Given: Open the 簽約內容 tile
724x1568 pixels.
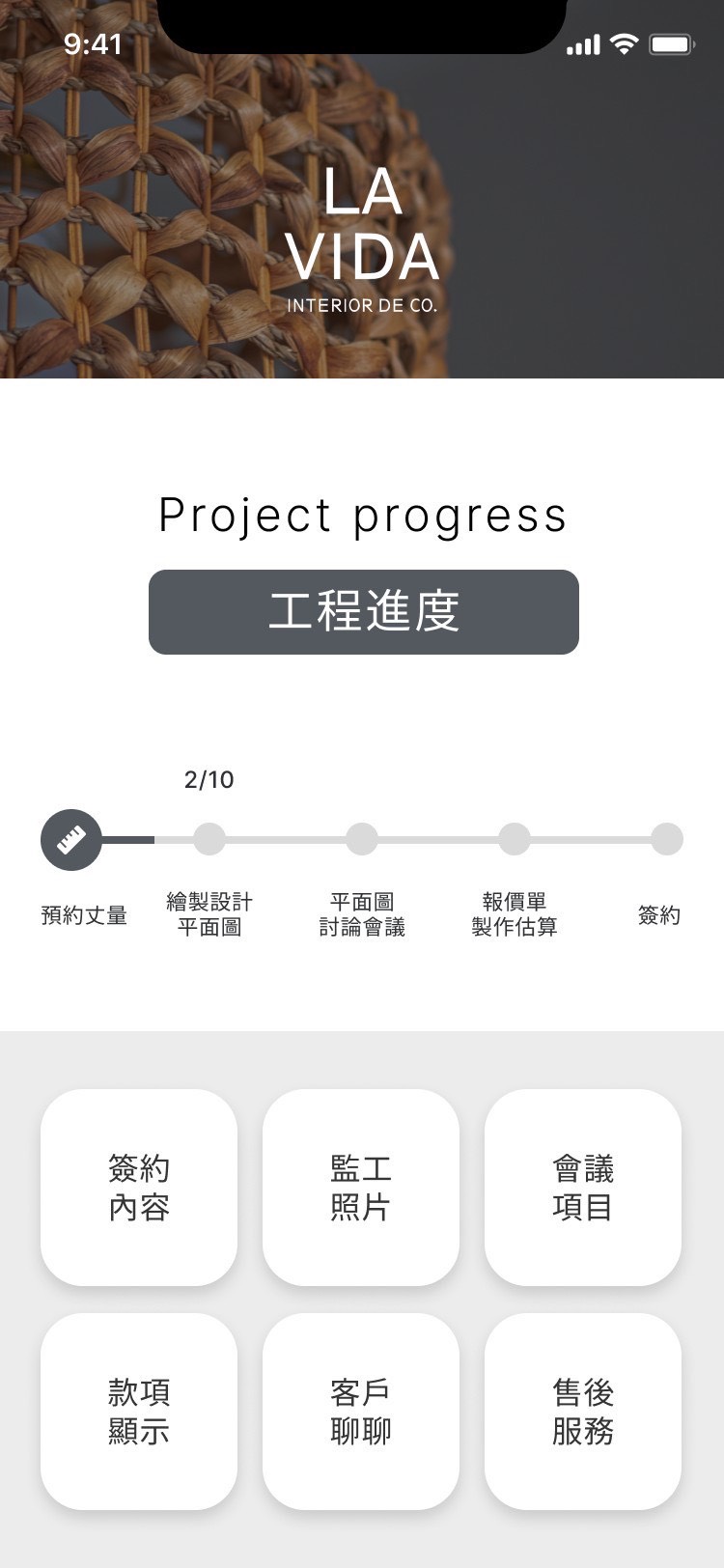Looking at the screenshot, I should 139,1188.
